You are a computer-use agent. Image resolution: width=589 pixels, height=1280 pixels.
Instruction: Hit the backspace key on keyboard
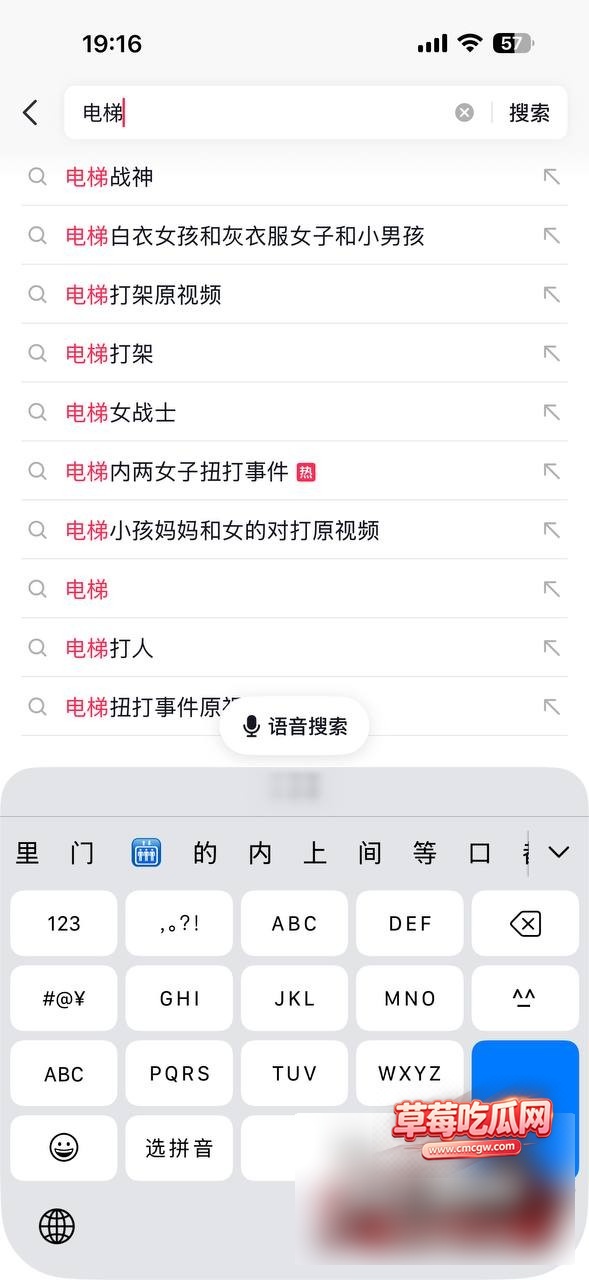pos(525,923)
